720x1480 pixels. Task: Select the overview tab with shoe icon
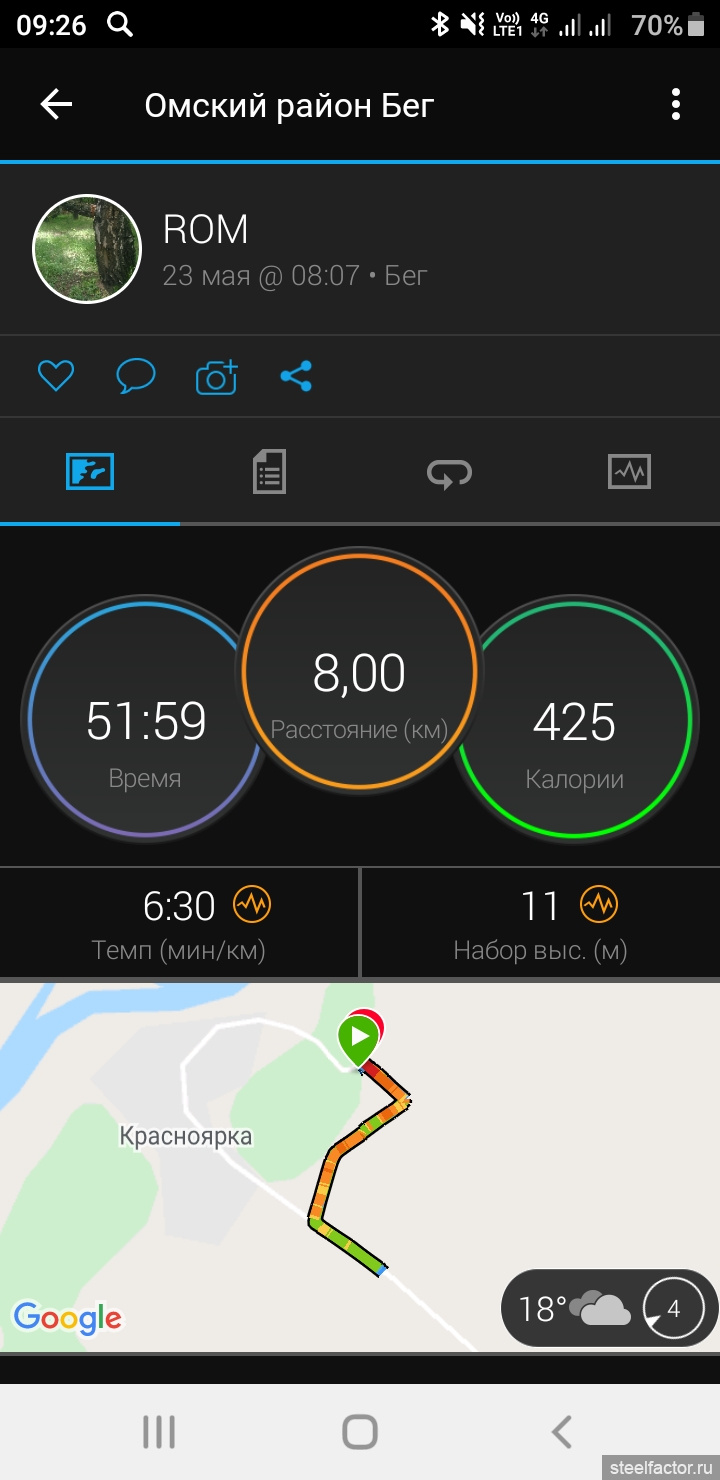[x=90, y=471]
